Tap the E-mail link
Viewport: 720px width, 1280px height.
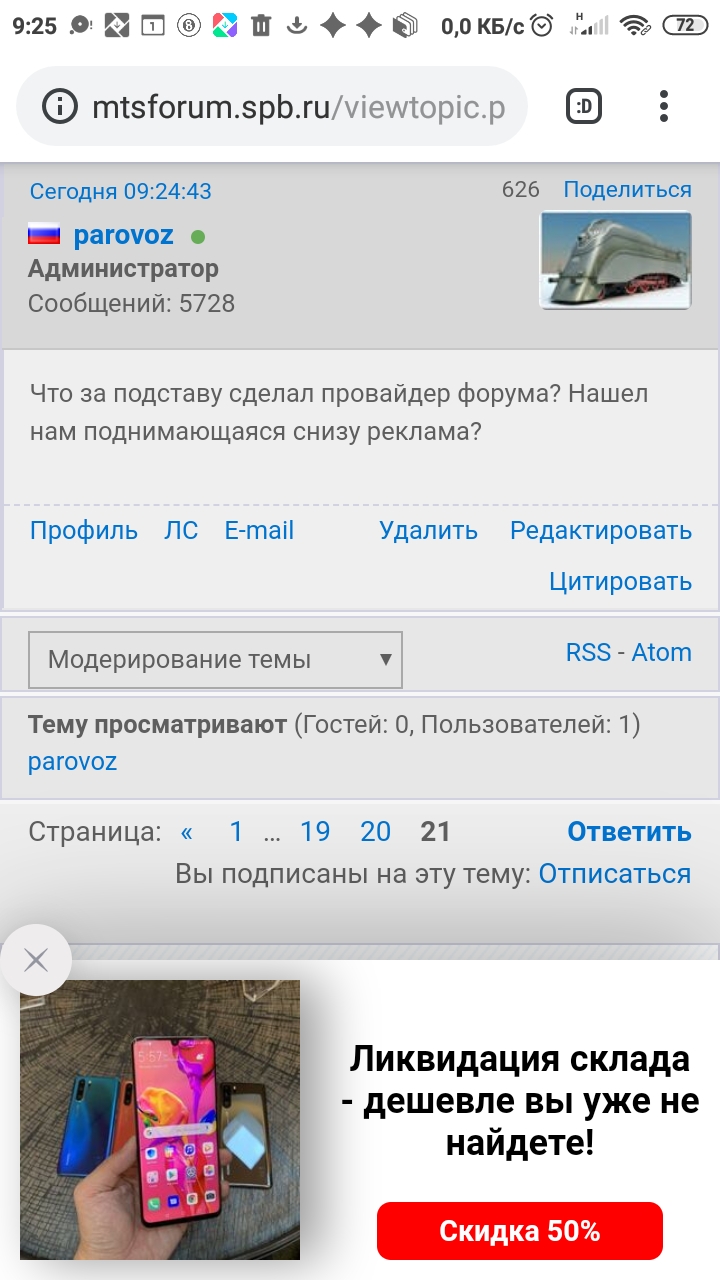259,531
